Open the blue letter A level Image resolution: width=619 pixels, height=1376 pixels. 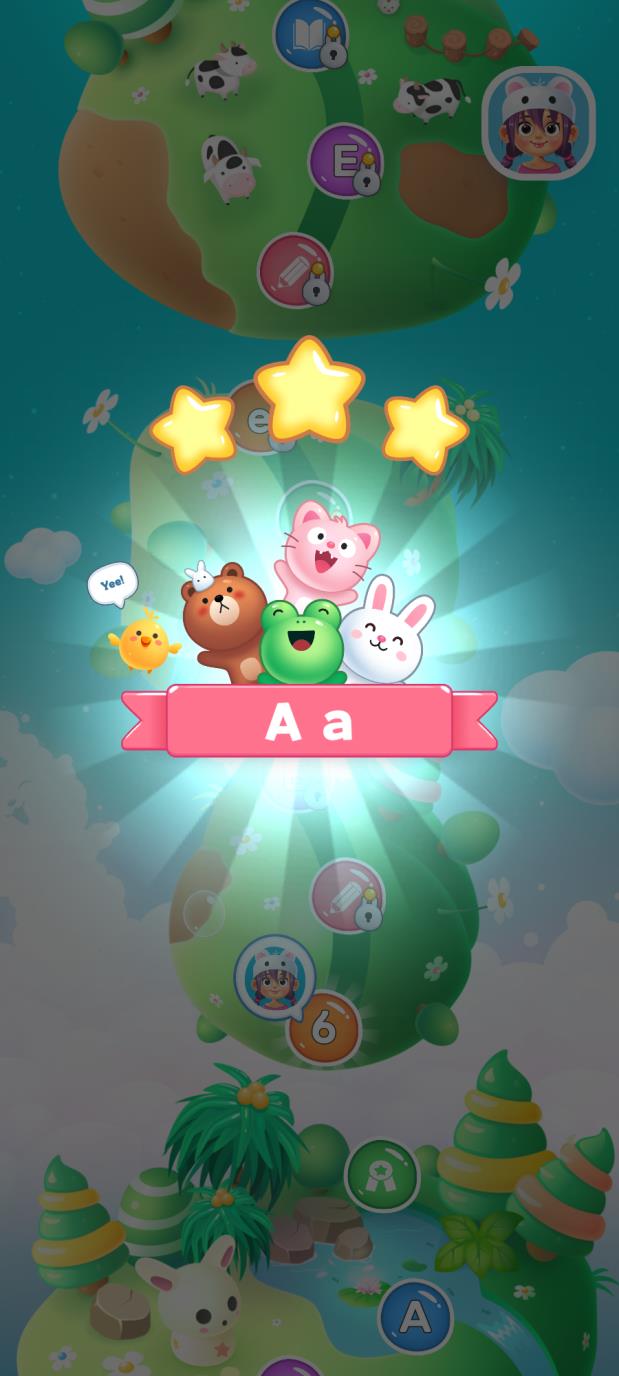pos(415,1316)
